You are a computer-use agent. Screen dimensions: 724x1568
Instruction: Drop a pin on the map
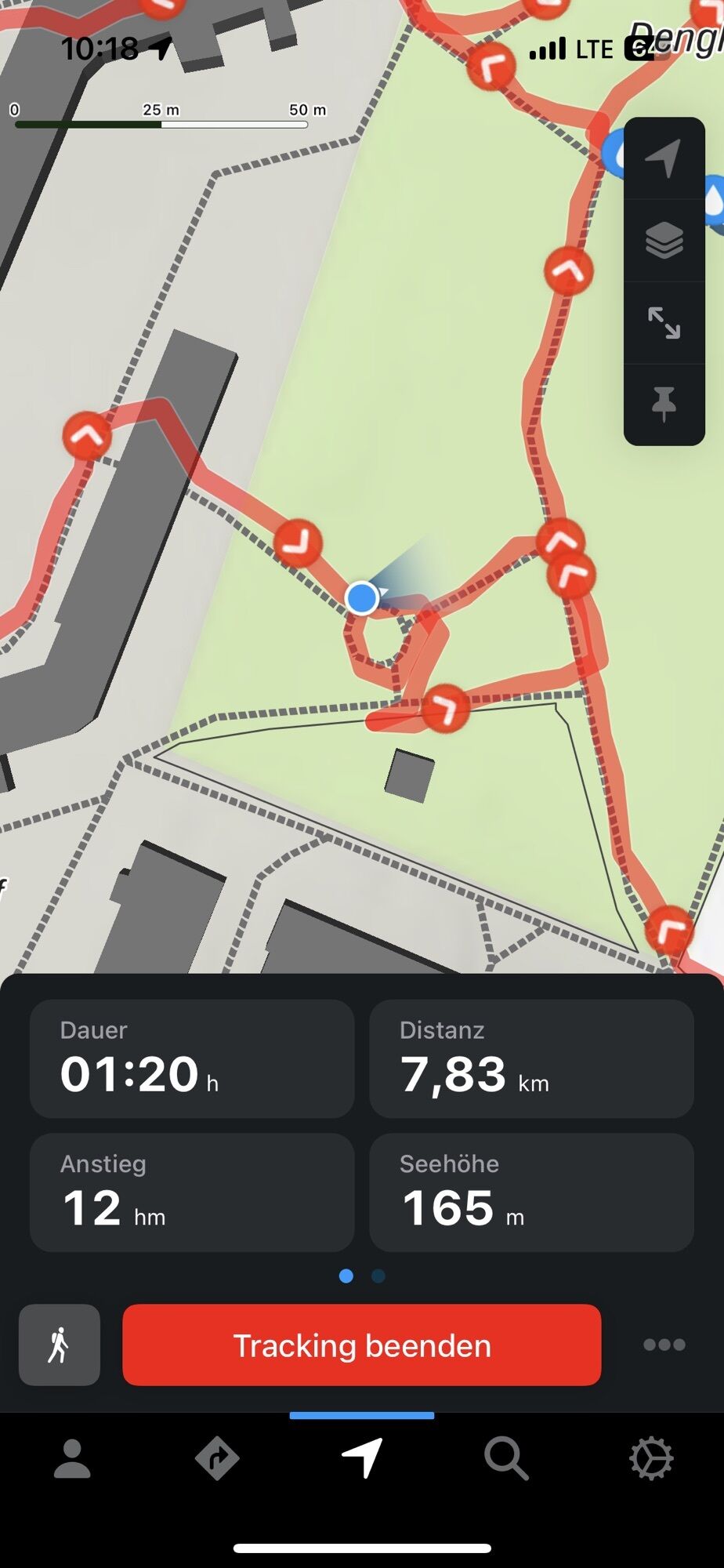[664, 405]
